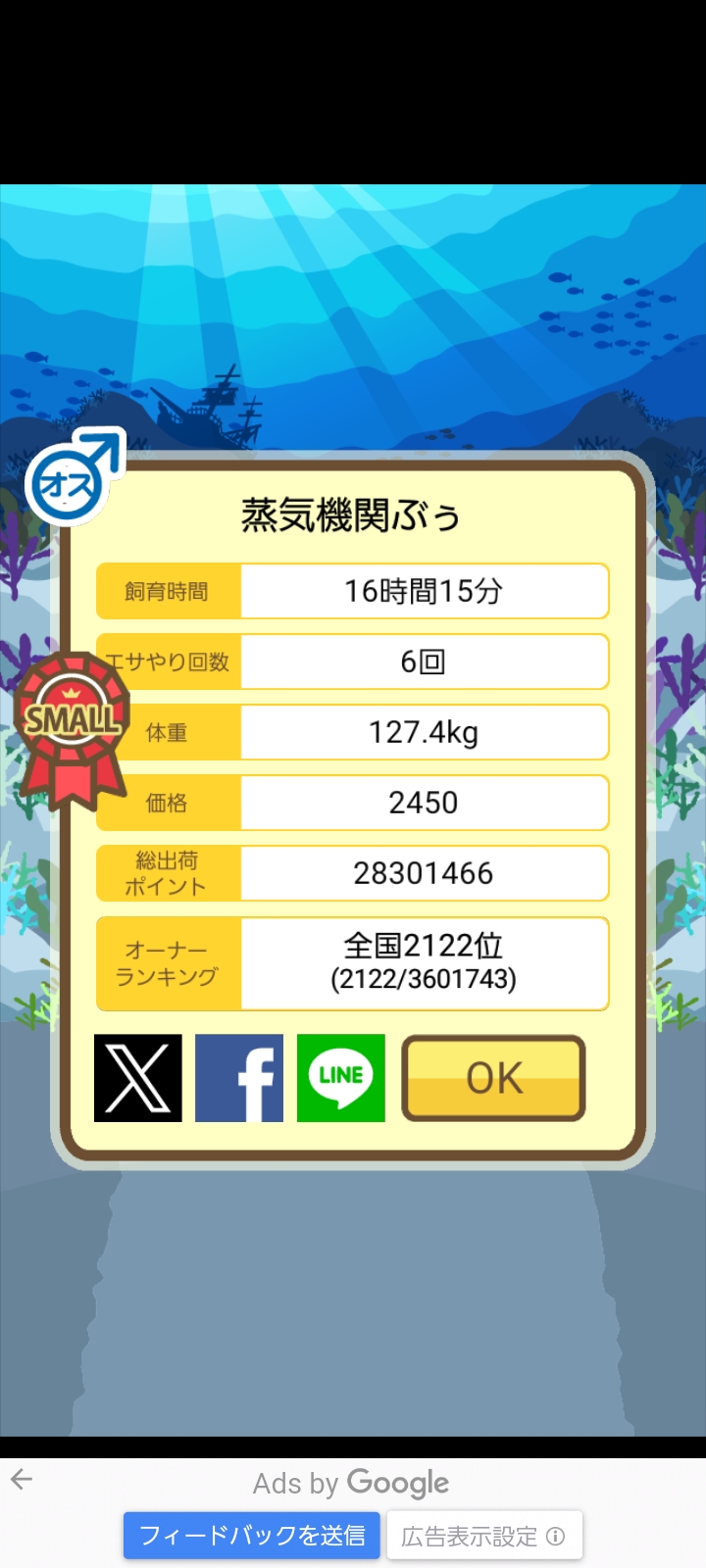The image size is (706, 1568).
Task: Go back using the ad arrow
Action: click(22, 1480)
